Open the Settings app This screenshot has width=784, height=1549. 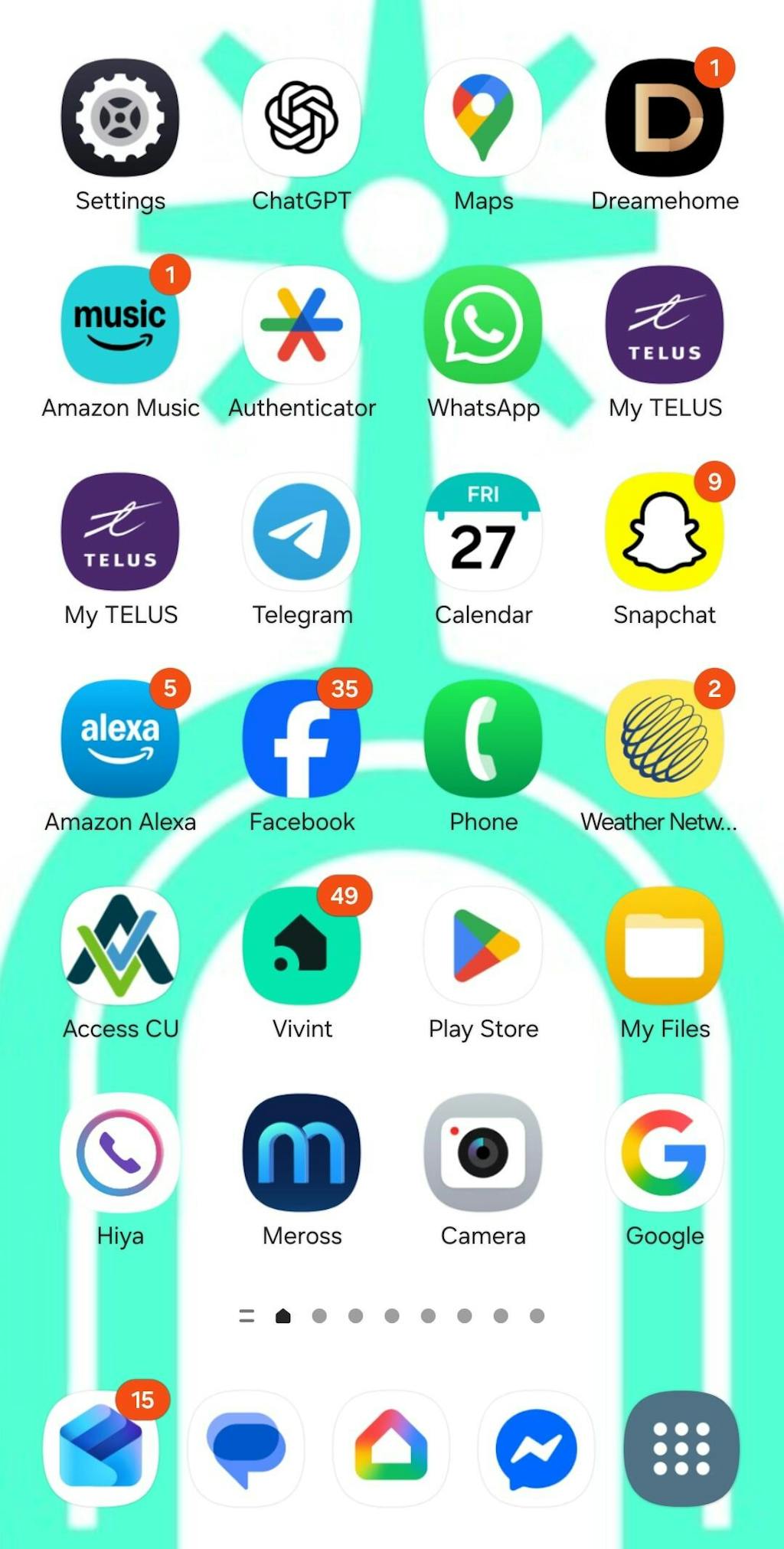(x=120, y=118)
